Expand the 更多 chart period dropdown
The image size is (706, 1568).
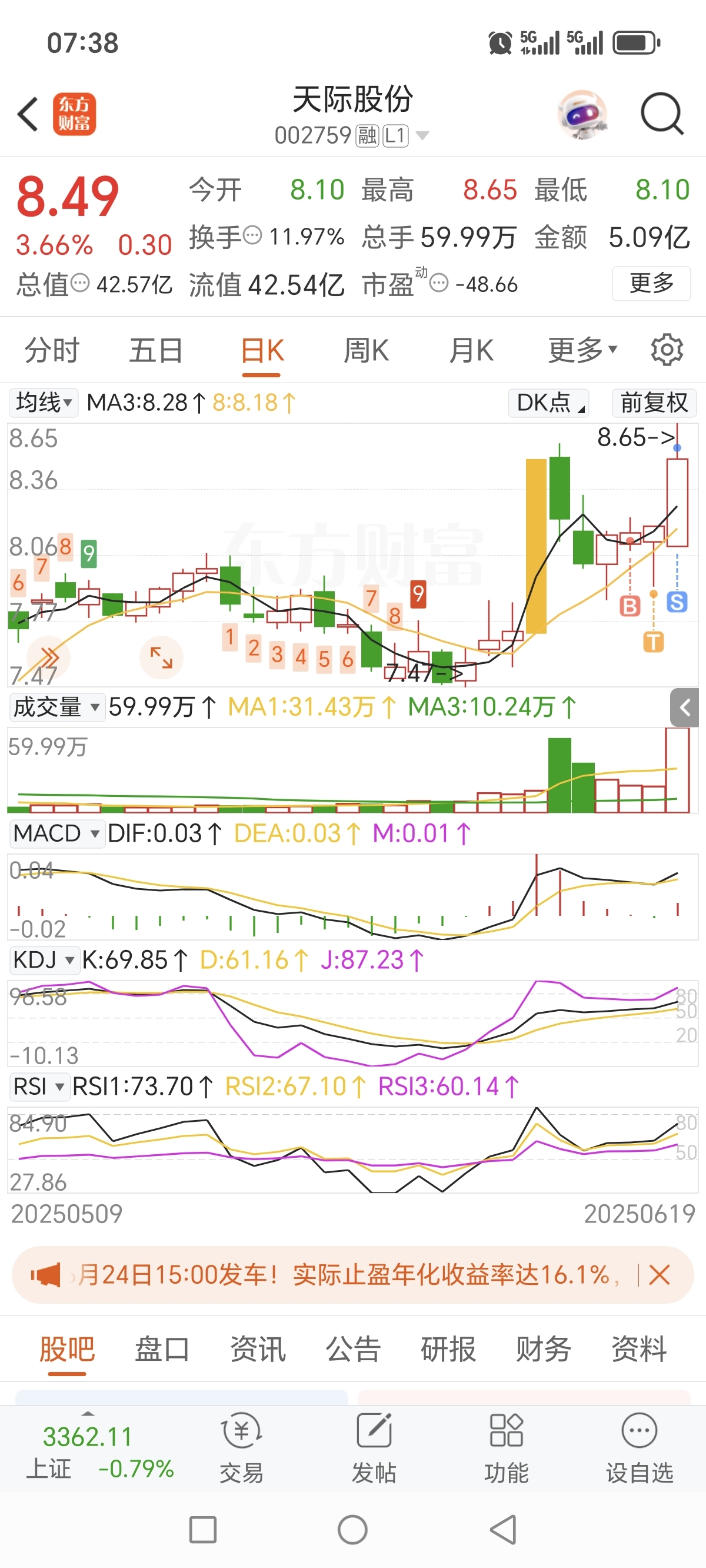pos(582,351)
